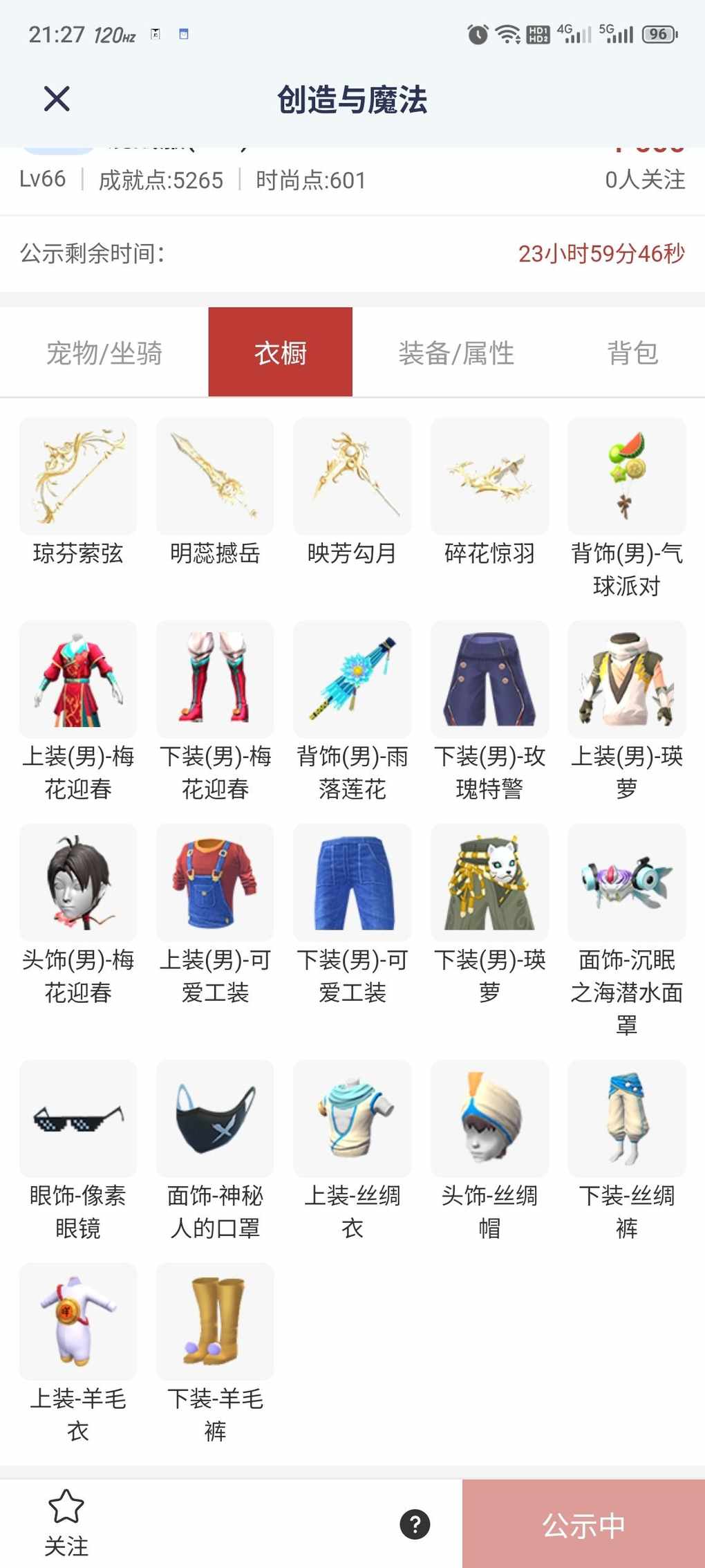705x1568 pixels.
Task: View 面饰-沉眠之海潜水面罩 item
Action: point(626,883)
